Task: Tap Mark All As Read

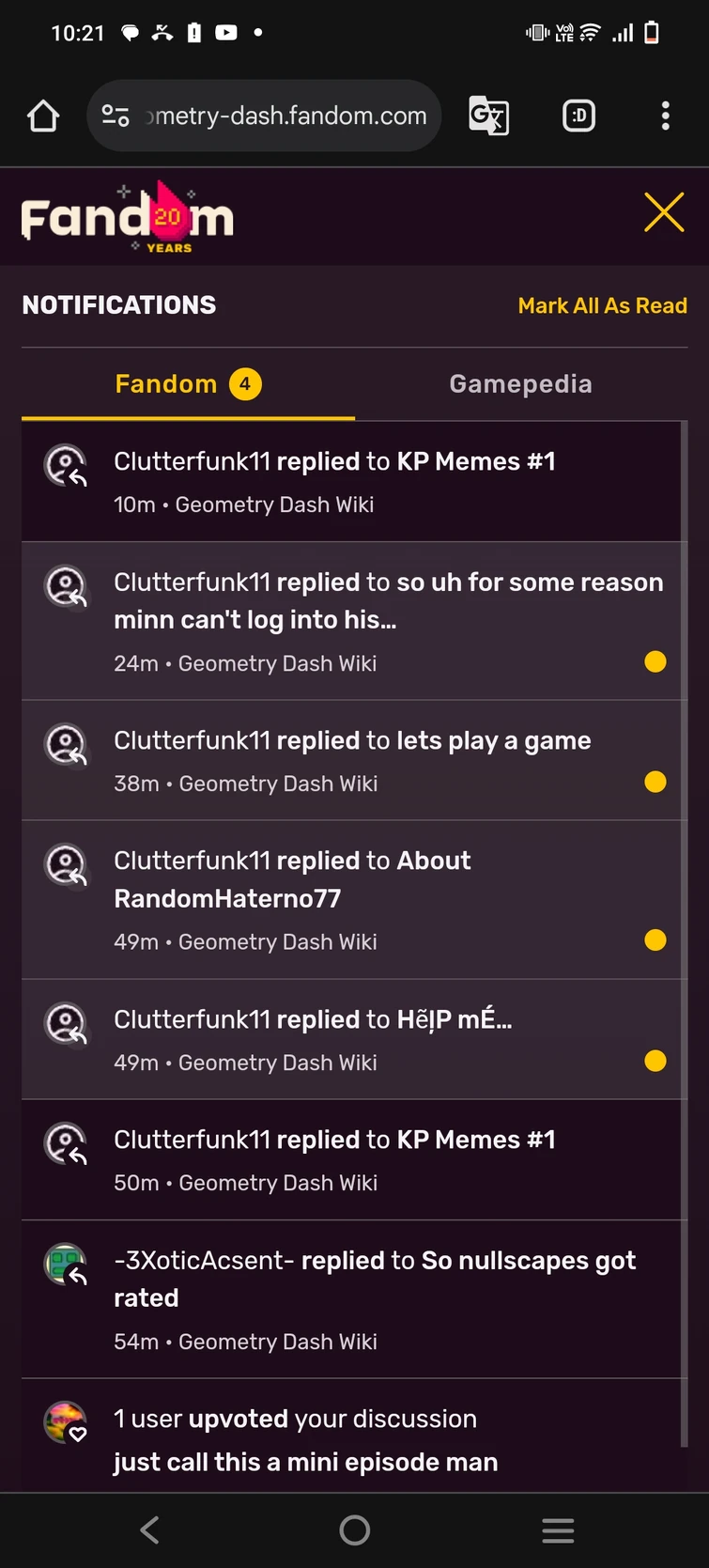Action: click(602, 305)
